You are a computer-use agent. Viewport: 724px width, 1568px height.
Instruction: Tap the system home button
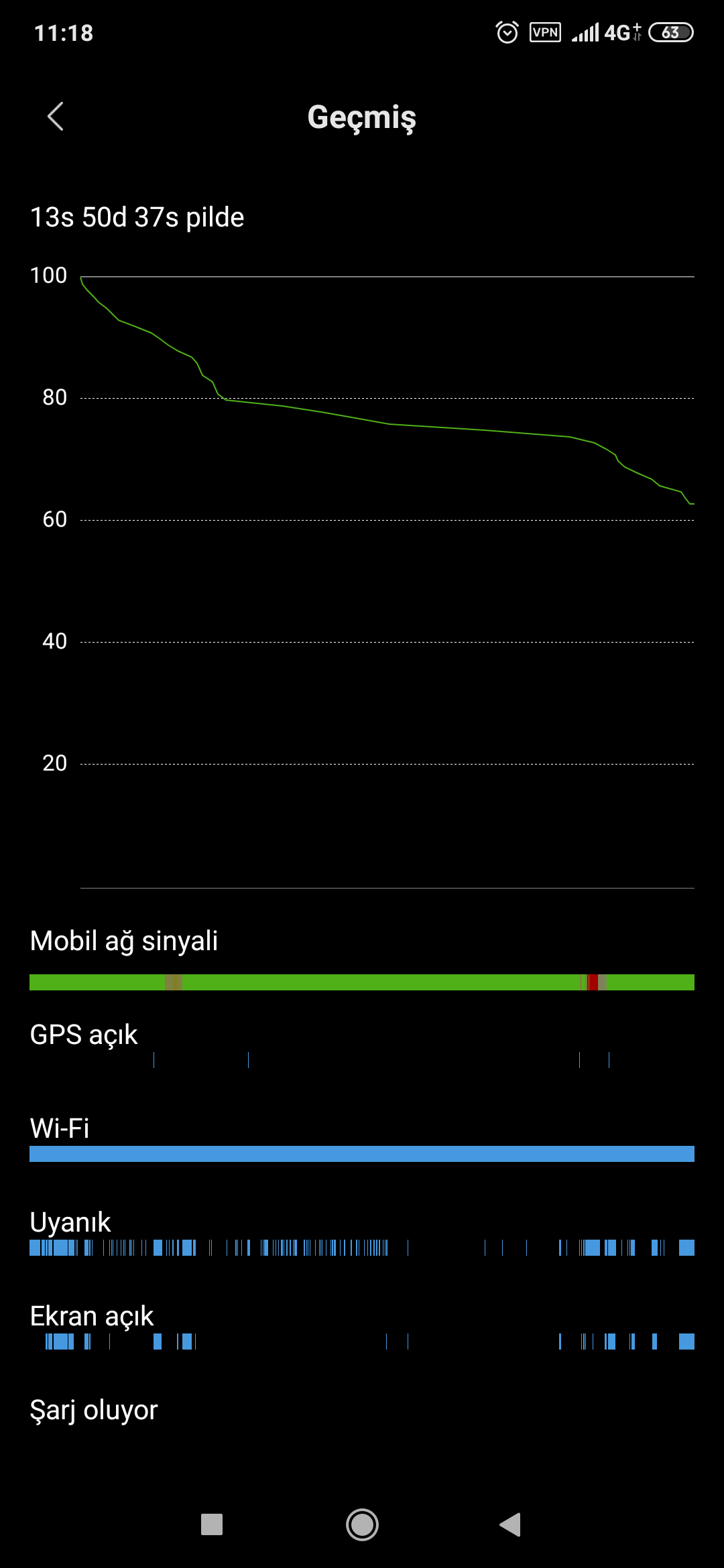coord(362,1524)
